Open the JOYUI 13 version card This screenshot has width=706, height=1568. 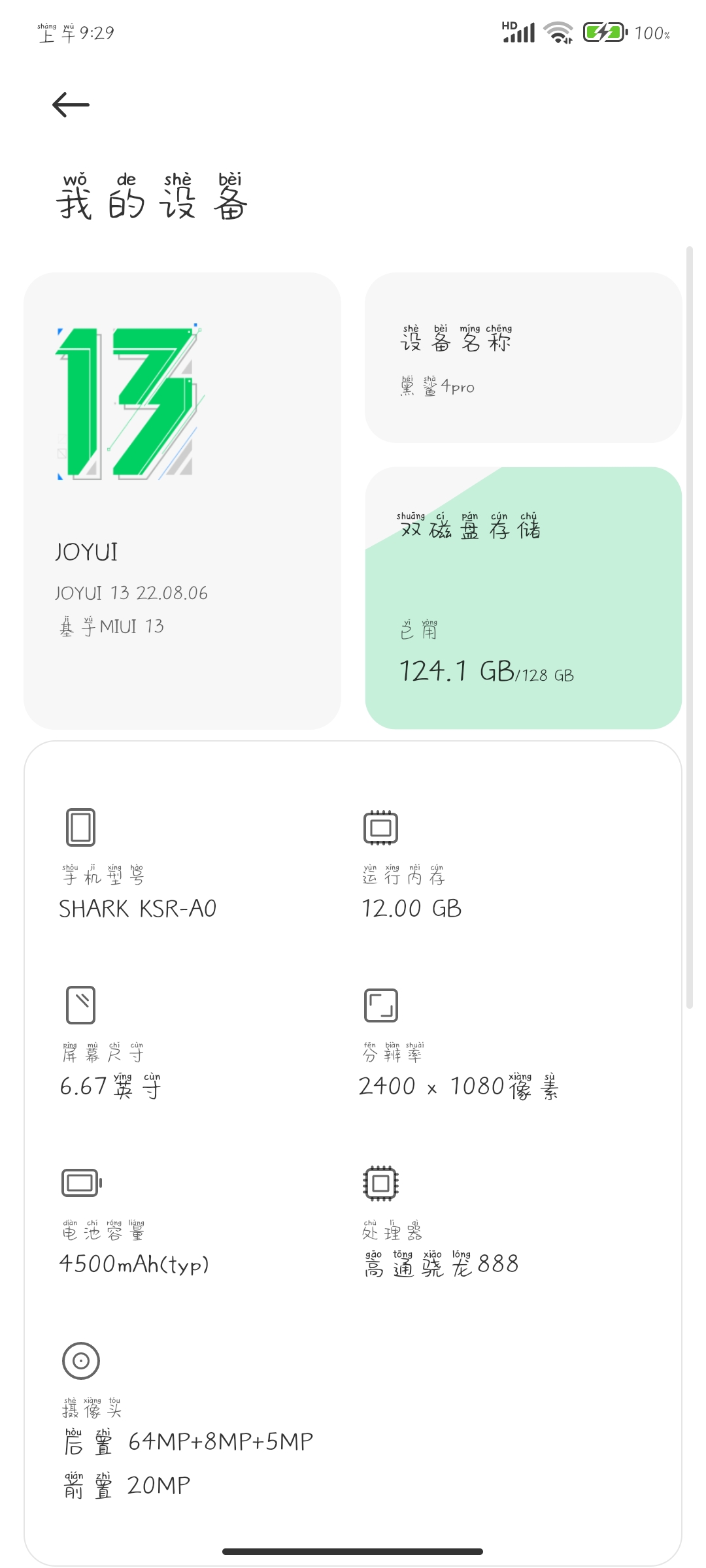pyautogui.click(x=182, y=500)
